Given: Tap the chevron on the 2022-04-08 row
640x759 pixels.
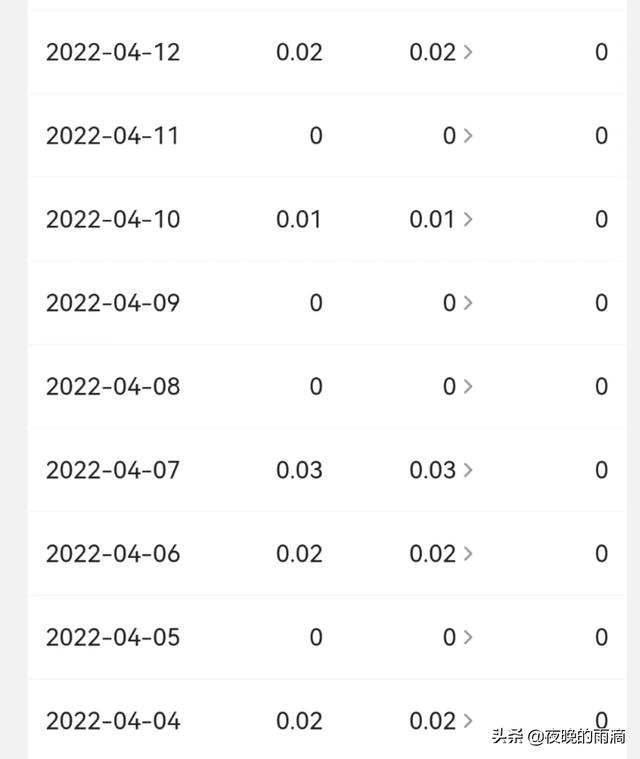Looking at the screenshot, I should tap(468, 387).
